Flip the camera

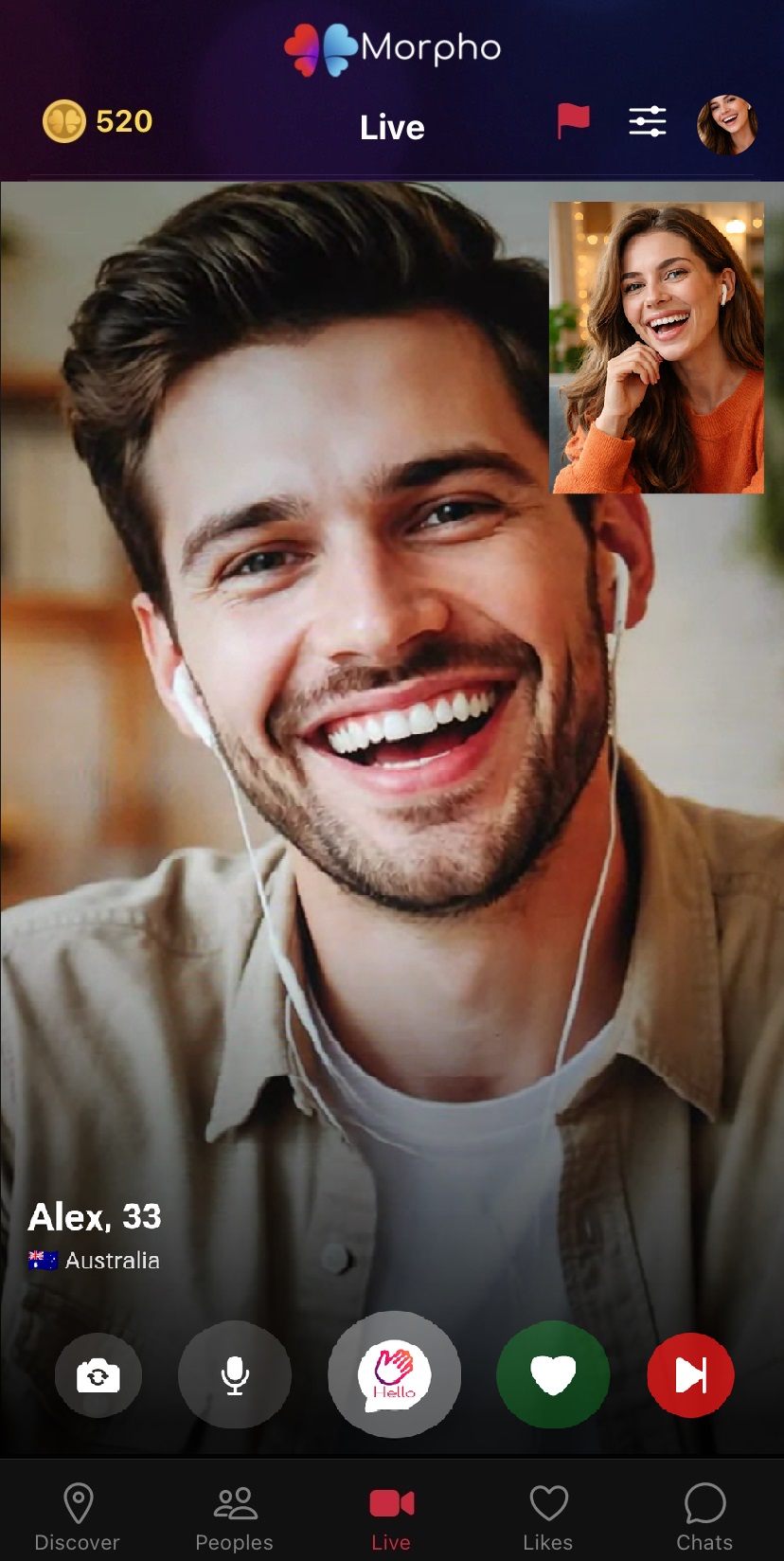[98, 1374]
